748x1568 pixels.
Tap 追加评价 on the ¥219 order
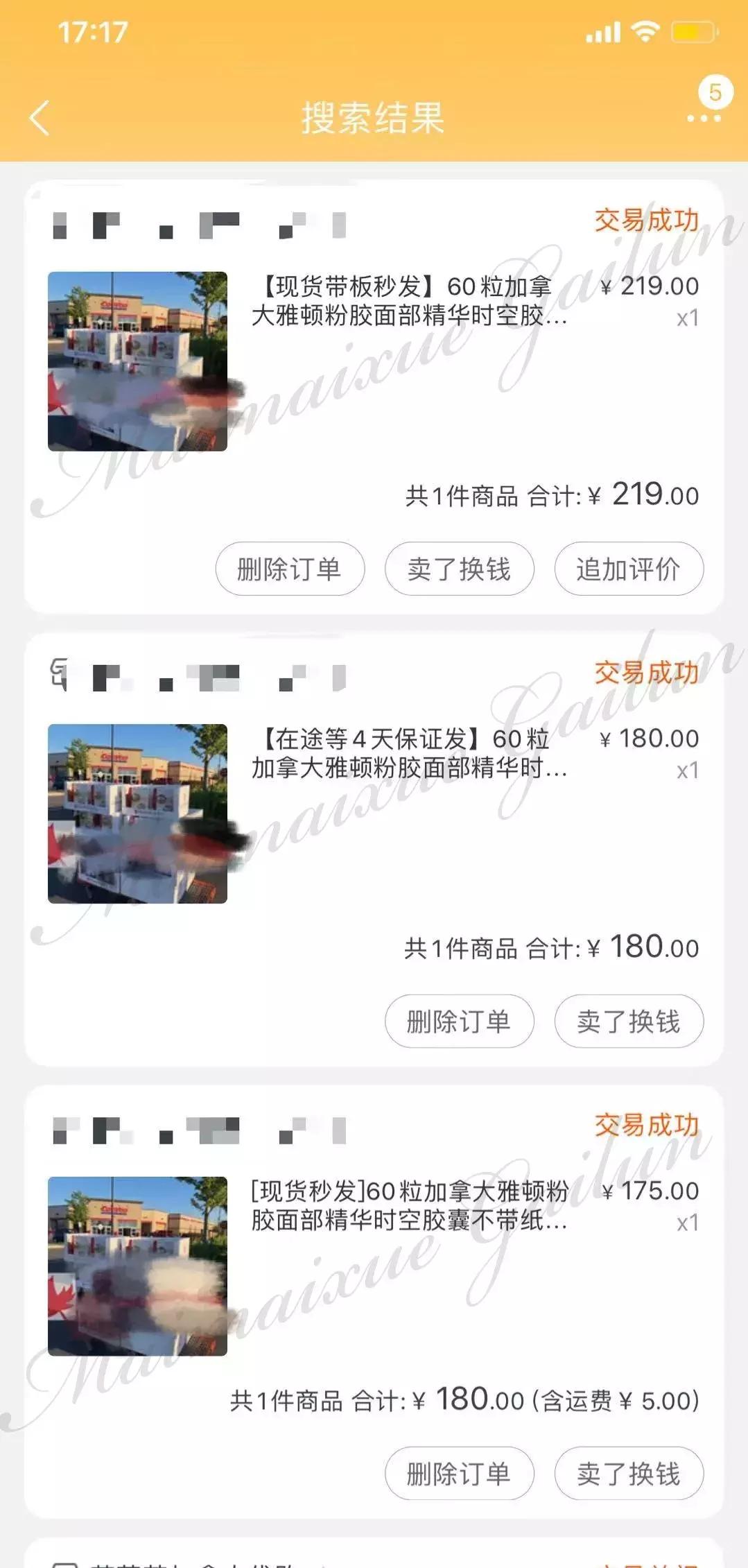[627, 569]
